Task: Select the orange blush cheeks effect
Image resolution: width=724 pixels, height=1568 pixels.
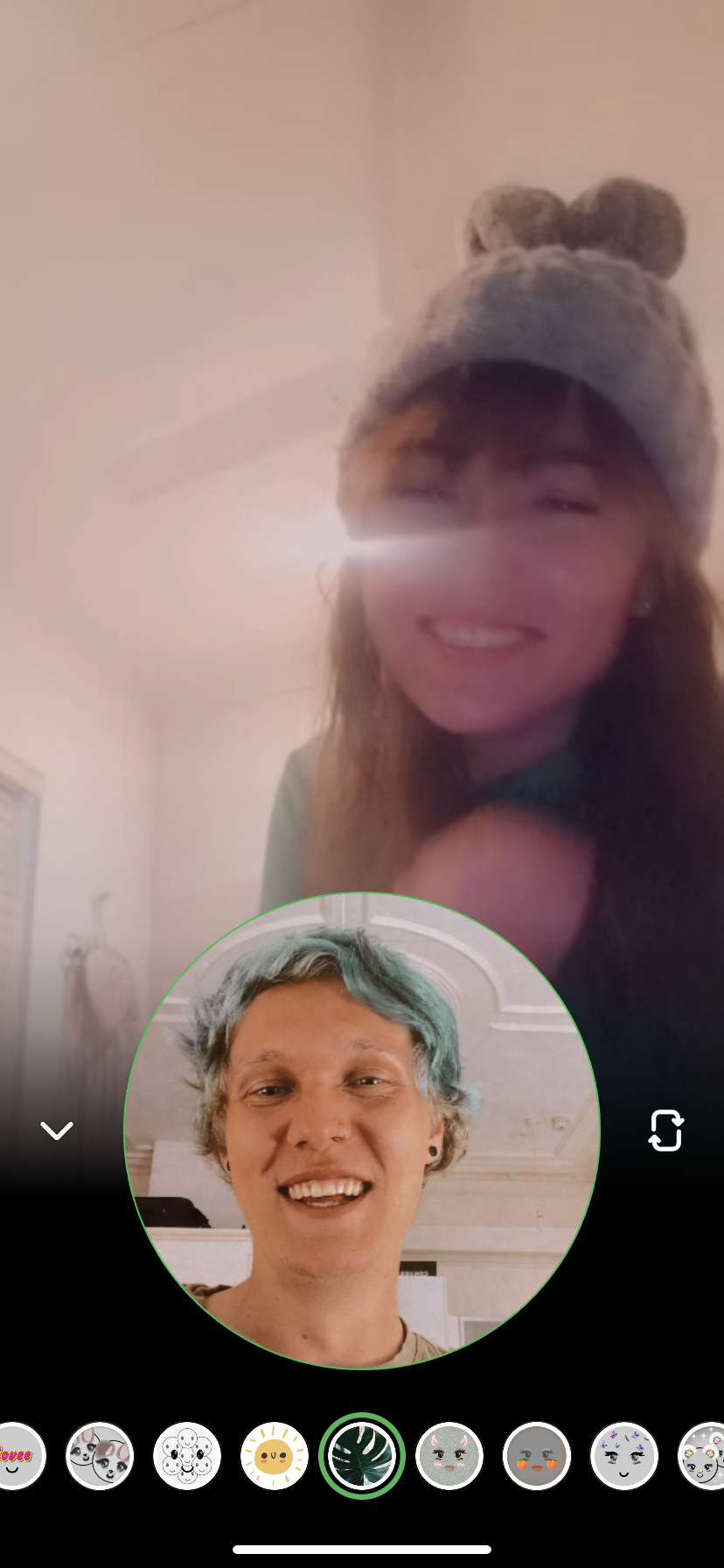Action: point(537,1456)
